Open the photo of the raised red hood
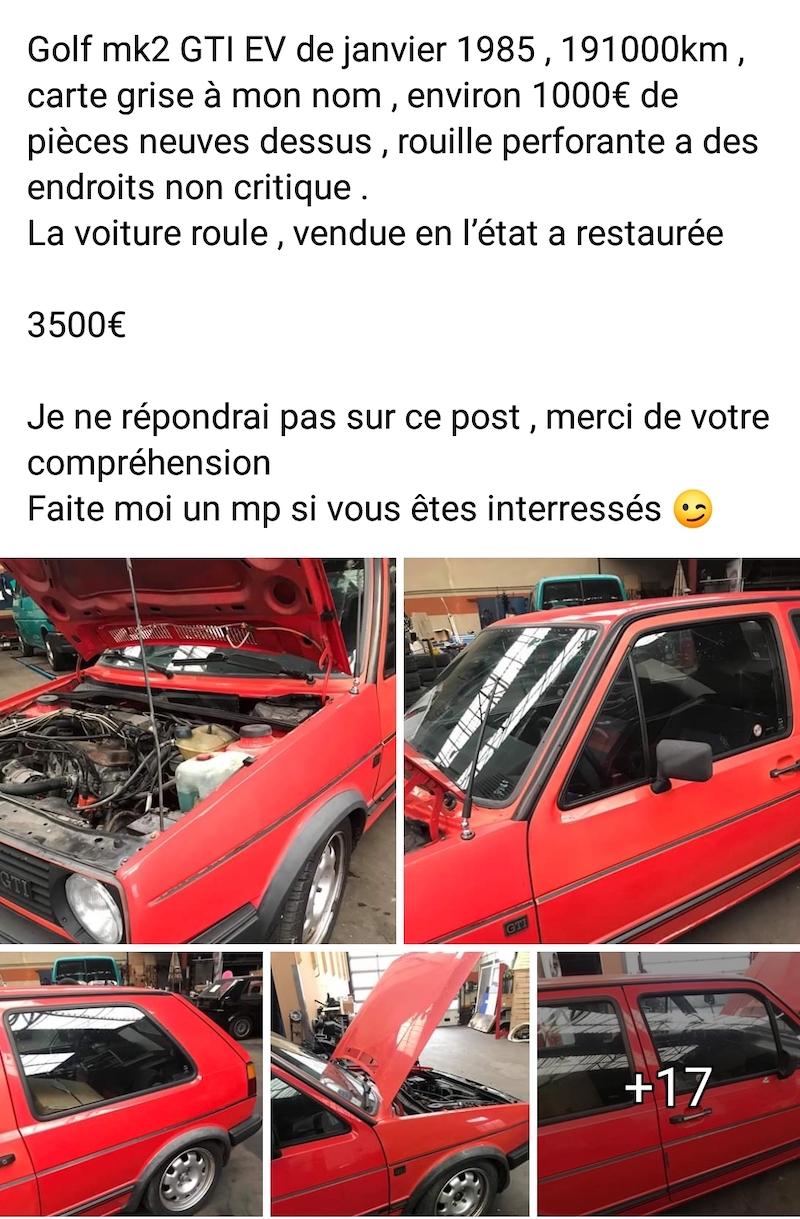 pyautogui.click(x=400, y=1083)
